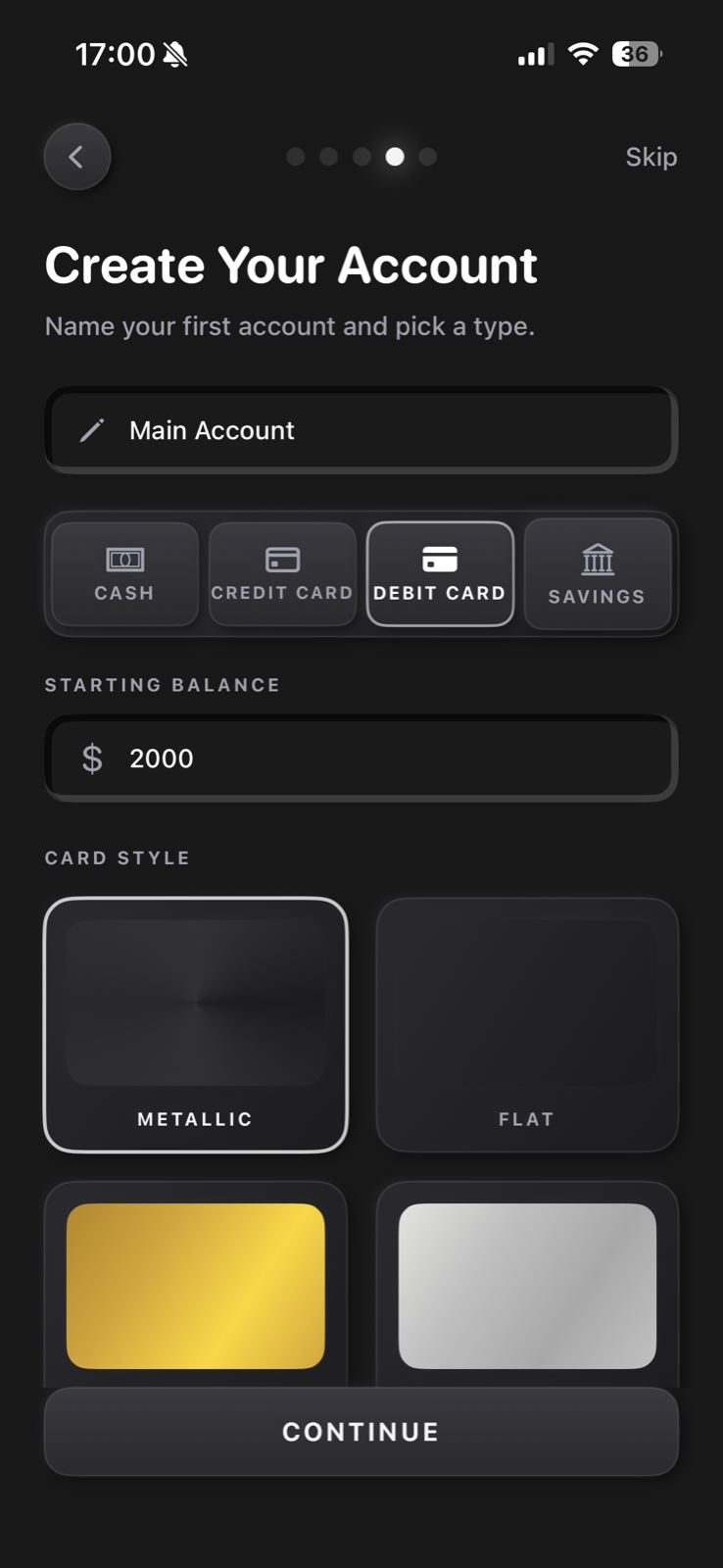Click the Main Account name field
The image size is (723, 1568).
point(361,429)
